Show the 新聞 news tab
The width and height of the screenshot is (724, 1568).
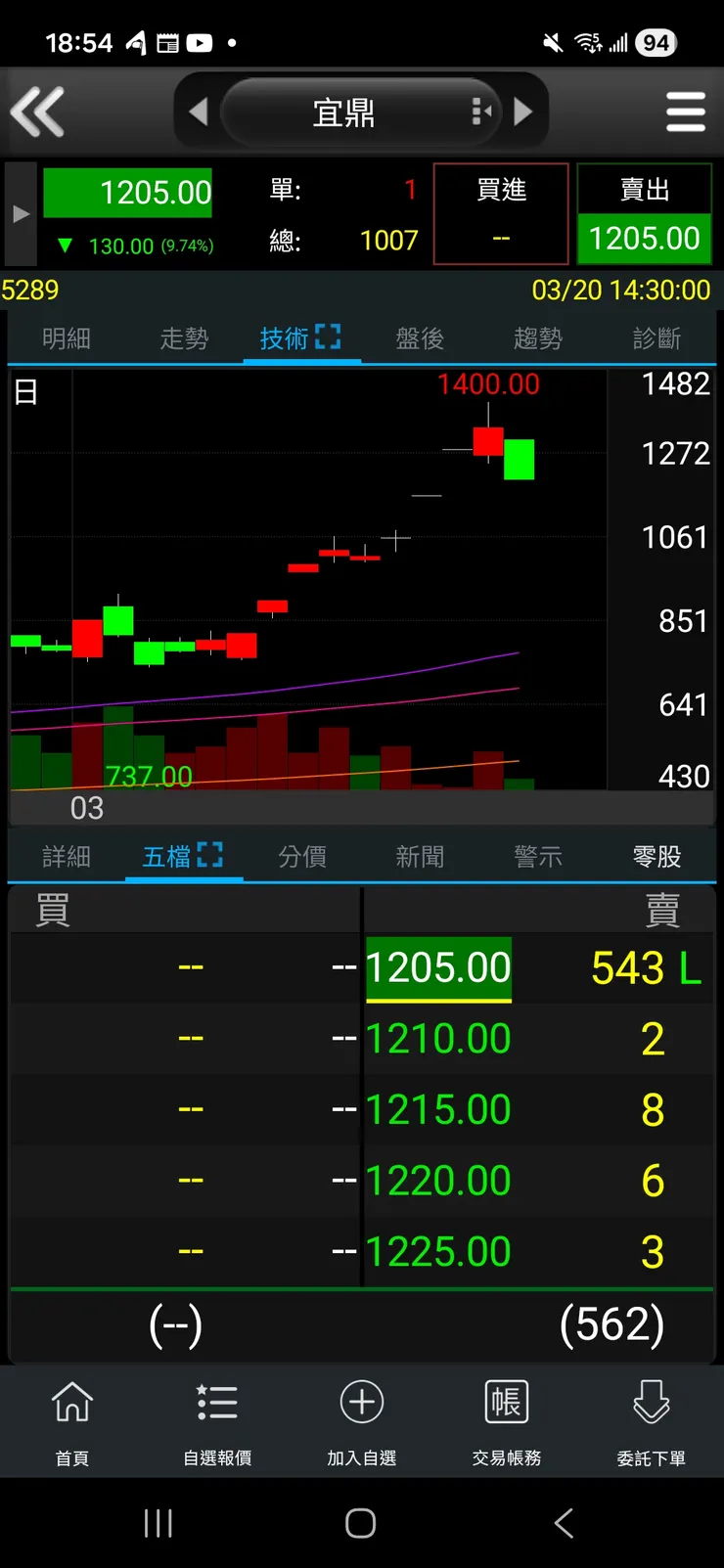point(420,857)
